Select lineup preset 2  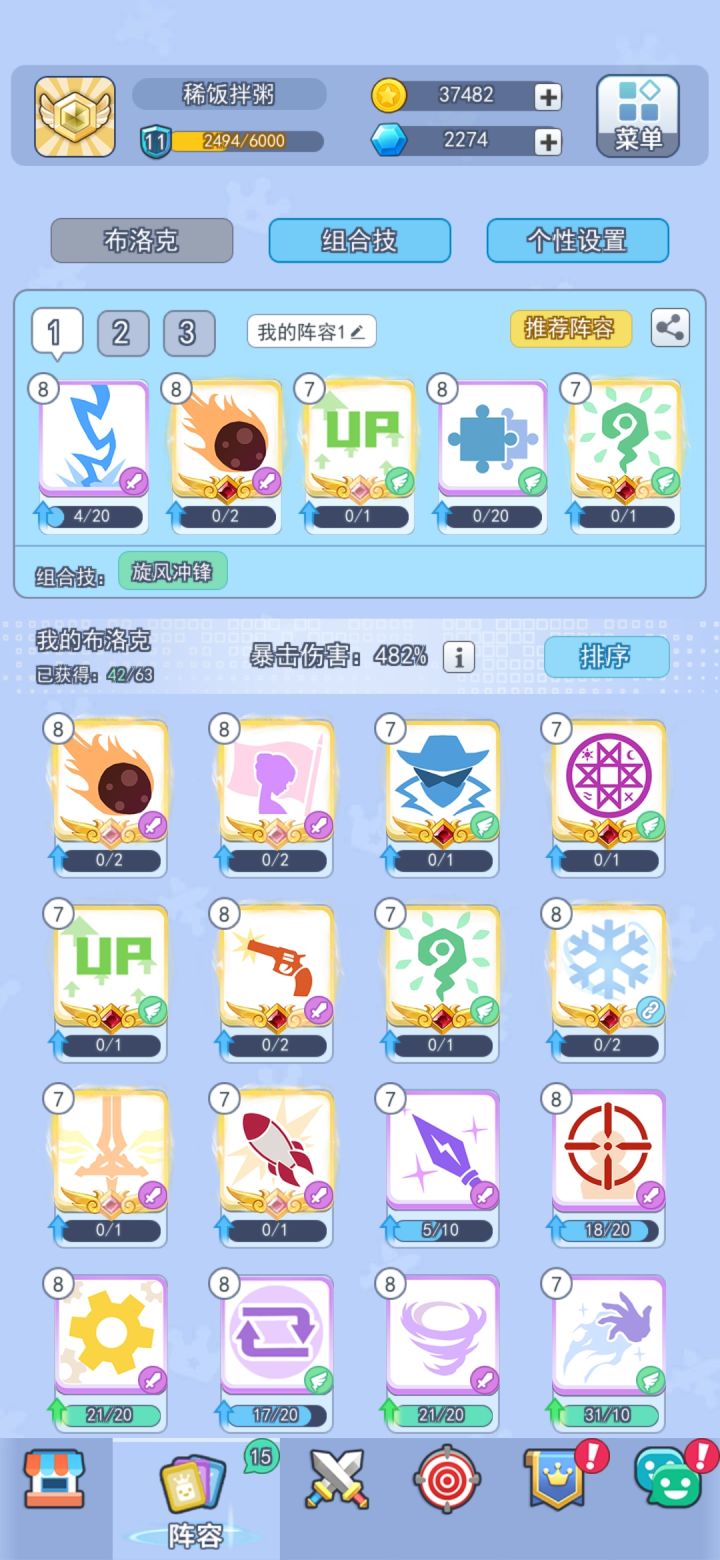[122, 333]
